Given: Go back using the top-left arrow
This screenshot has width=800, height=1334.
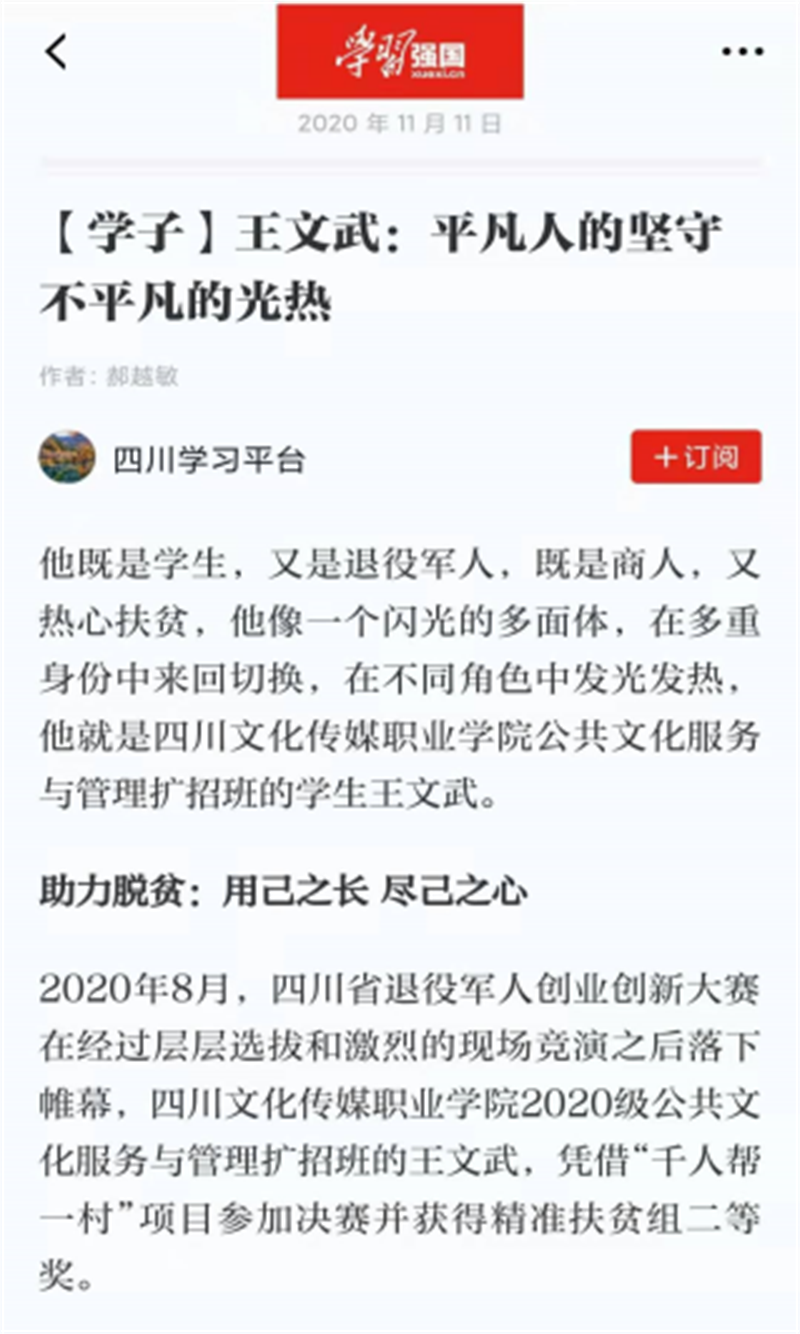Looking at the screenshot, I should (x=57, y=52).
